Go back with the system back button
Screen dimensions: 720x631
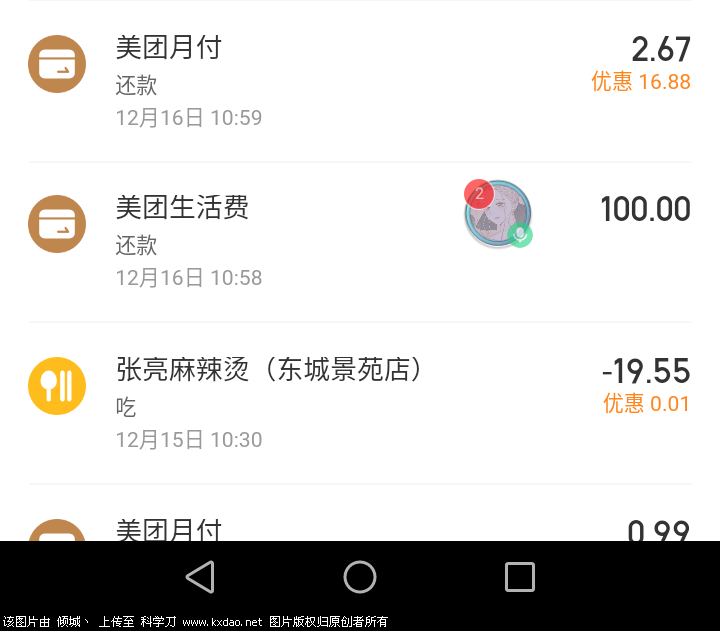(200, 577)
